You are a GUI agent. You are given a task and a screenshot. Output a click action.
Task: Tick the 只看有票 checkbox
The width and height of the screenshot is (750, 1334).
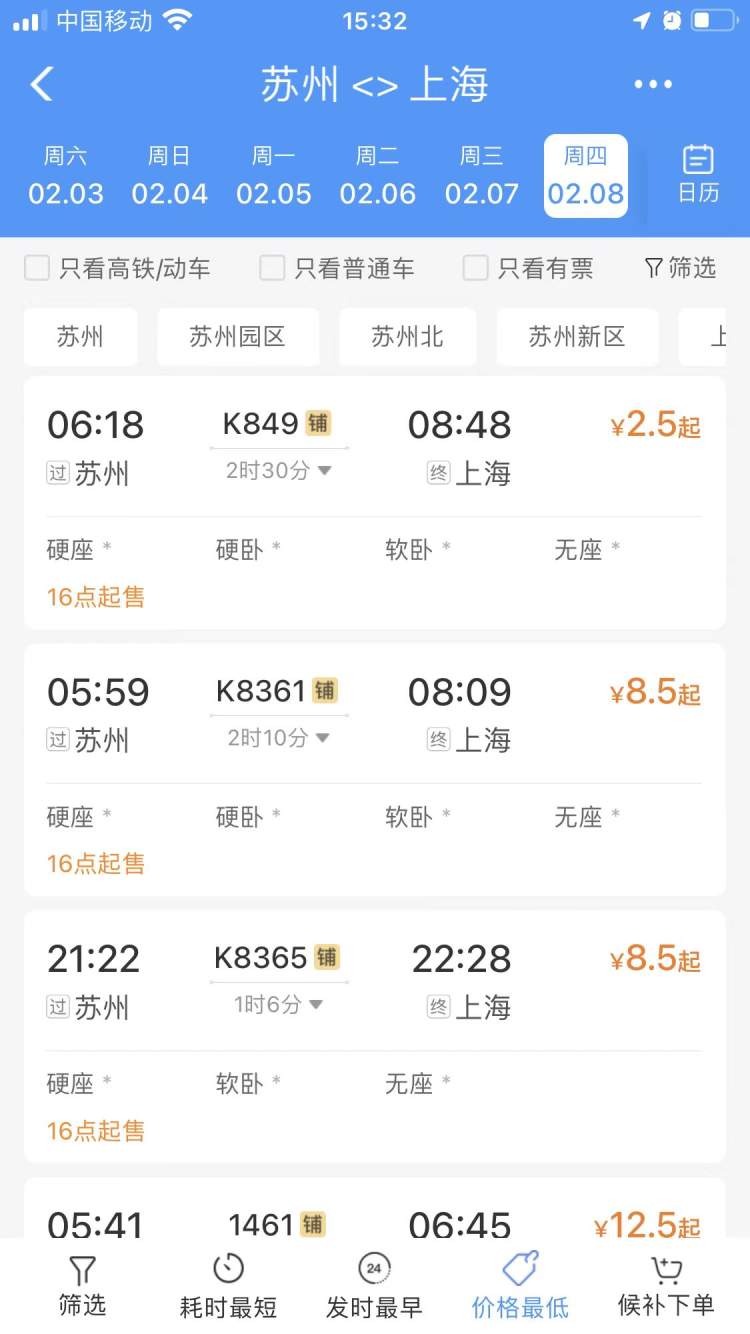pos(476,268)
